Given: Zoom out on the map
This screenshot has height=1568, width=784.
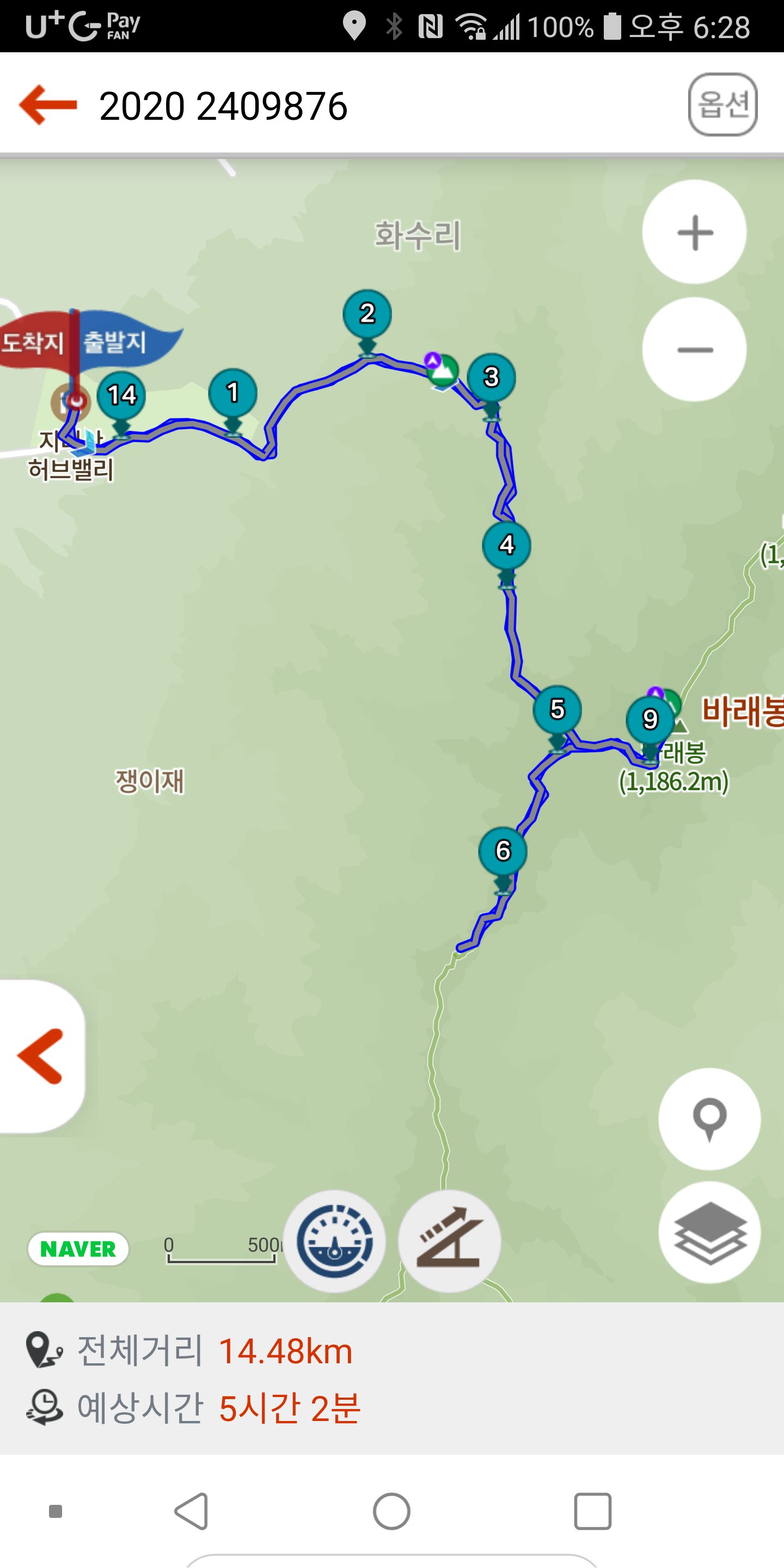Looking at the screenshot, I should pos(694,350).
